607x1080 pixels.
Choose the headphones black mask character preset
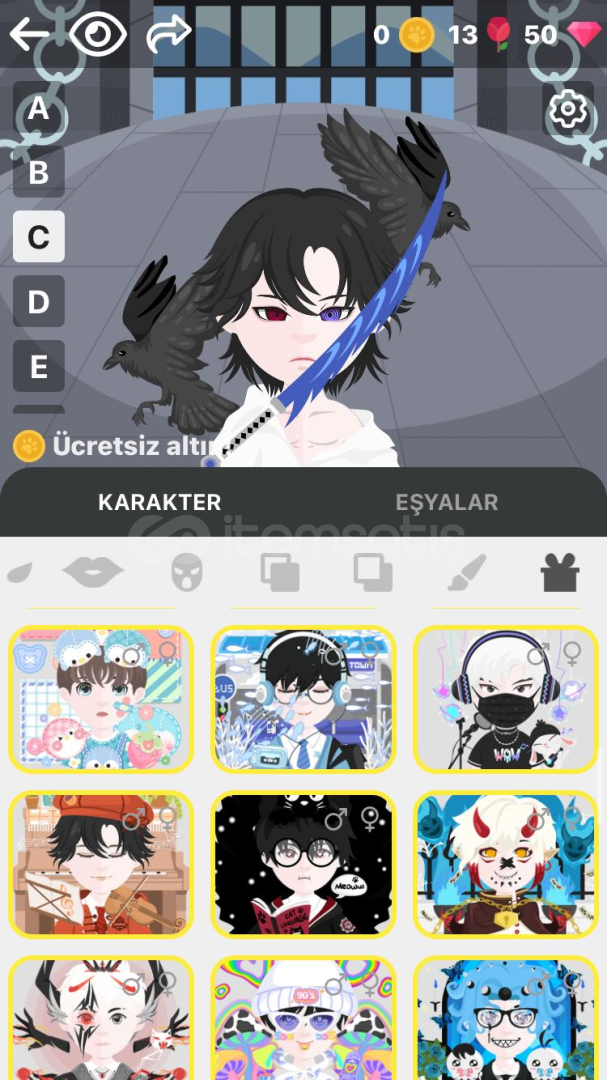click(506, 699)
